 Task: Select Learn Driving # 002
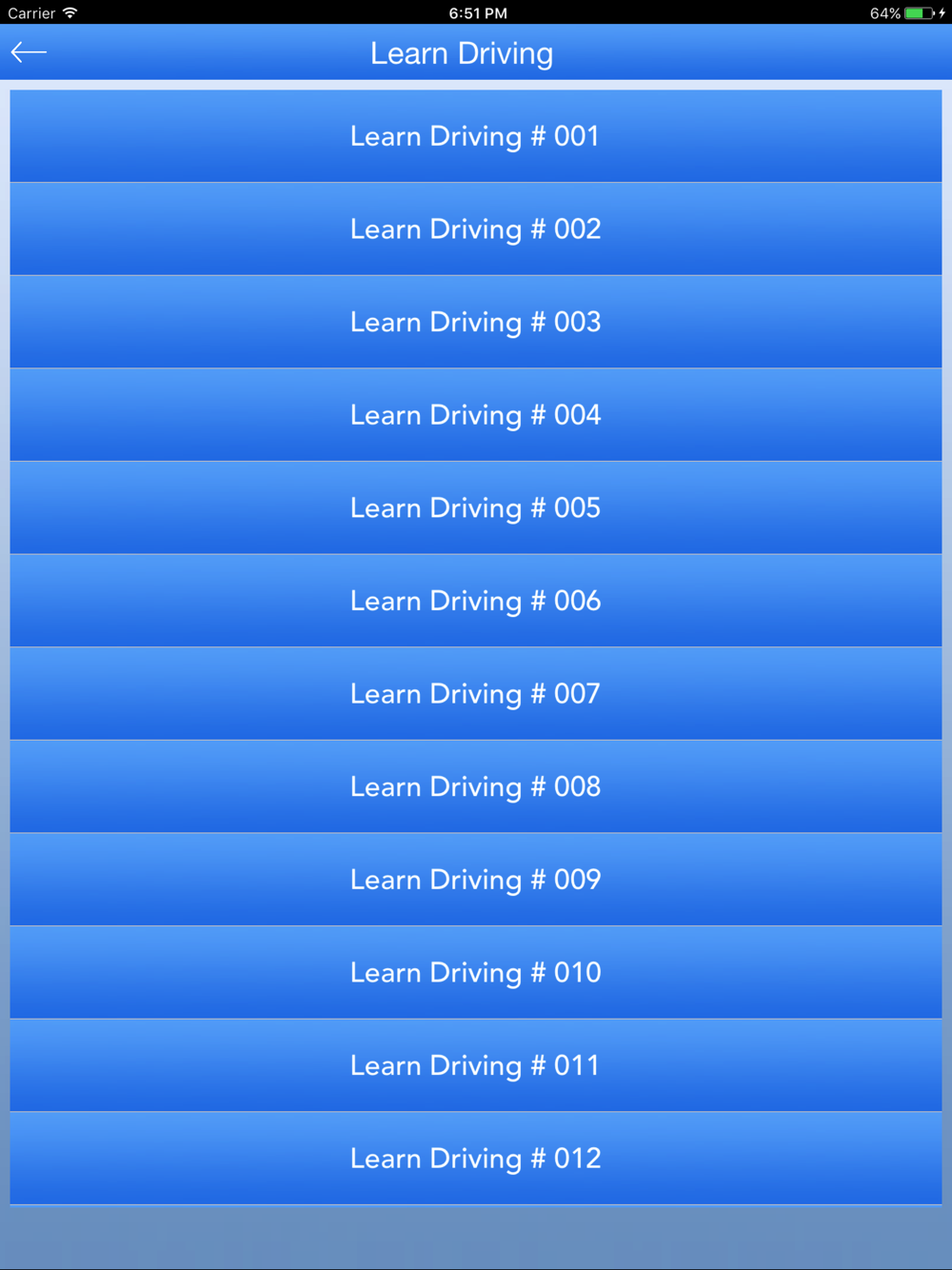476,229
